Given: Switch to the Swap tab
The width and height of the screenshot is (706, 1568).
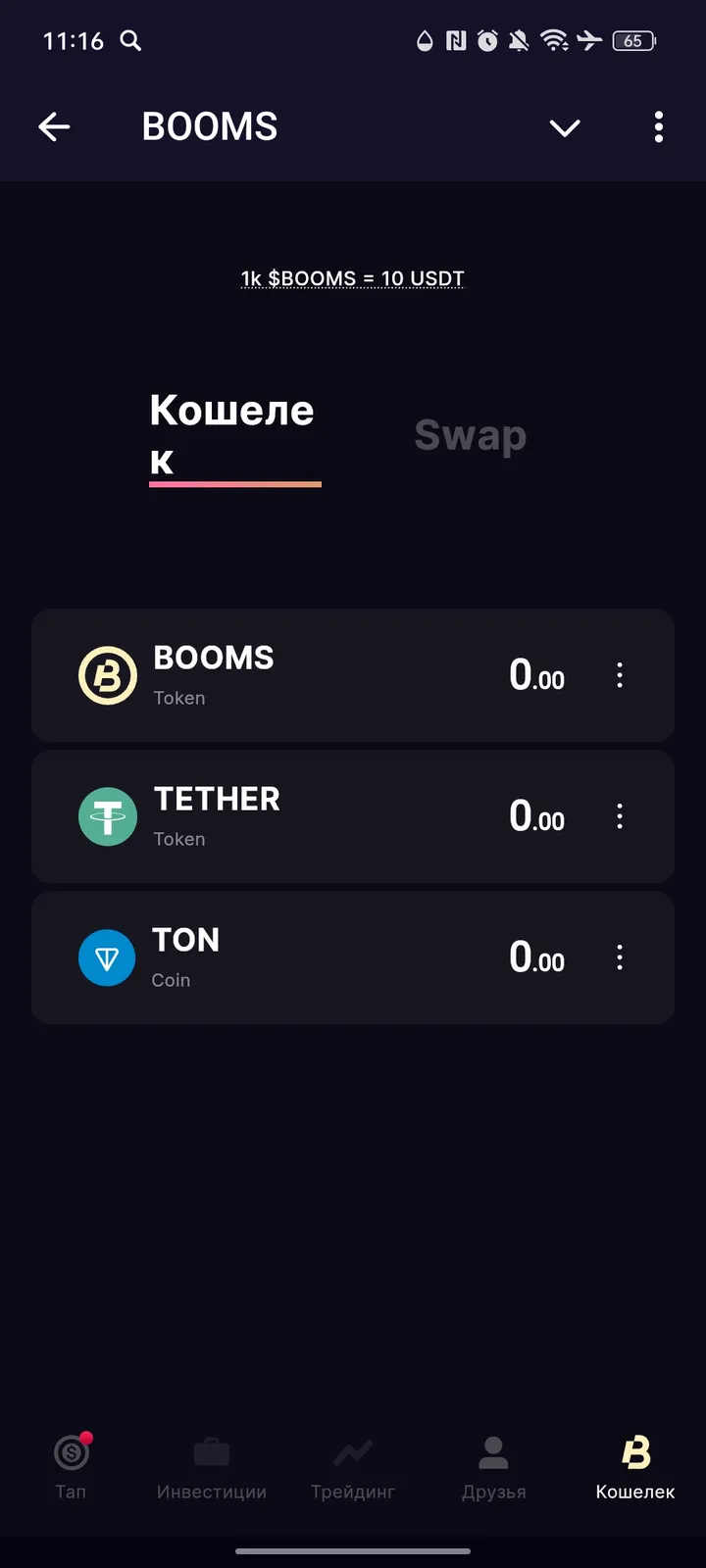Looking at the screenshot, I should pyautogui.click(x=470, y=435).
